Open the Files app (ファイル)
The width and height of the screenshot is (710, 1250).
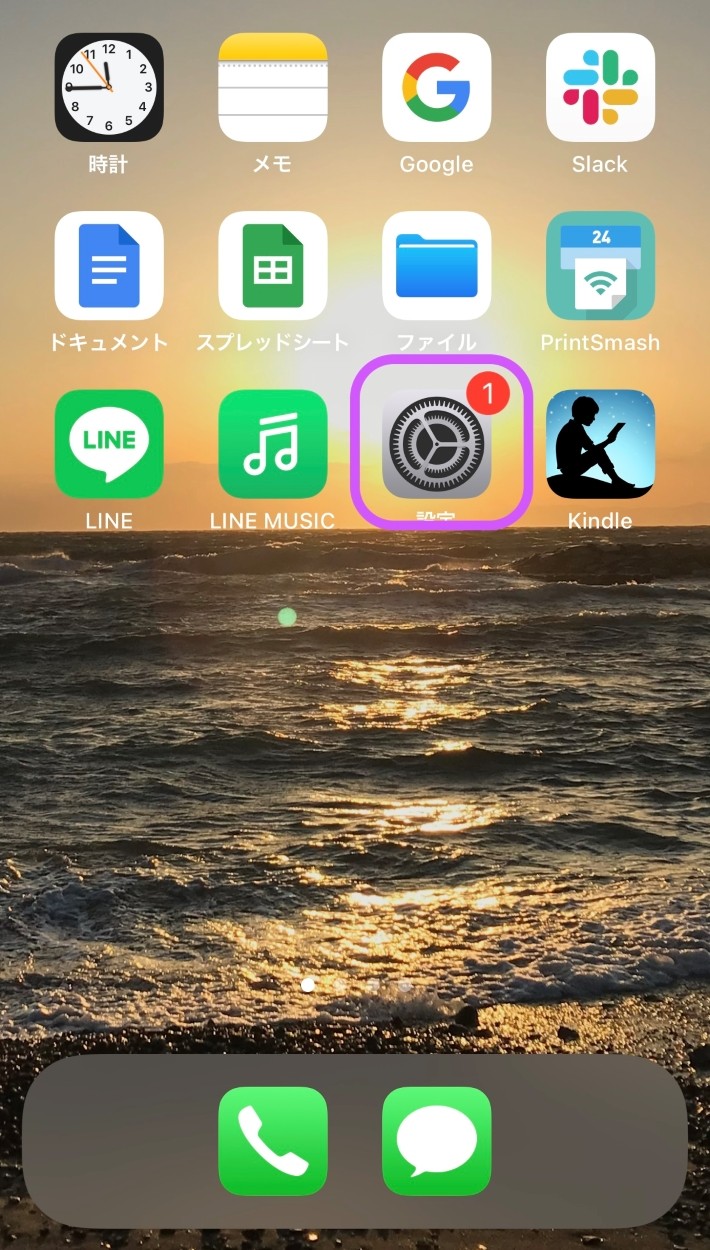click(436, 265)
